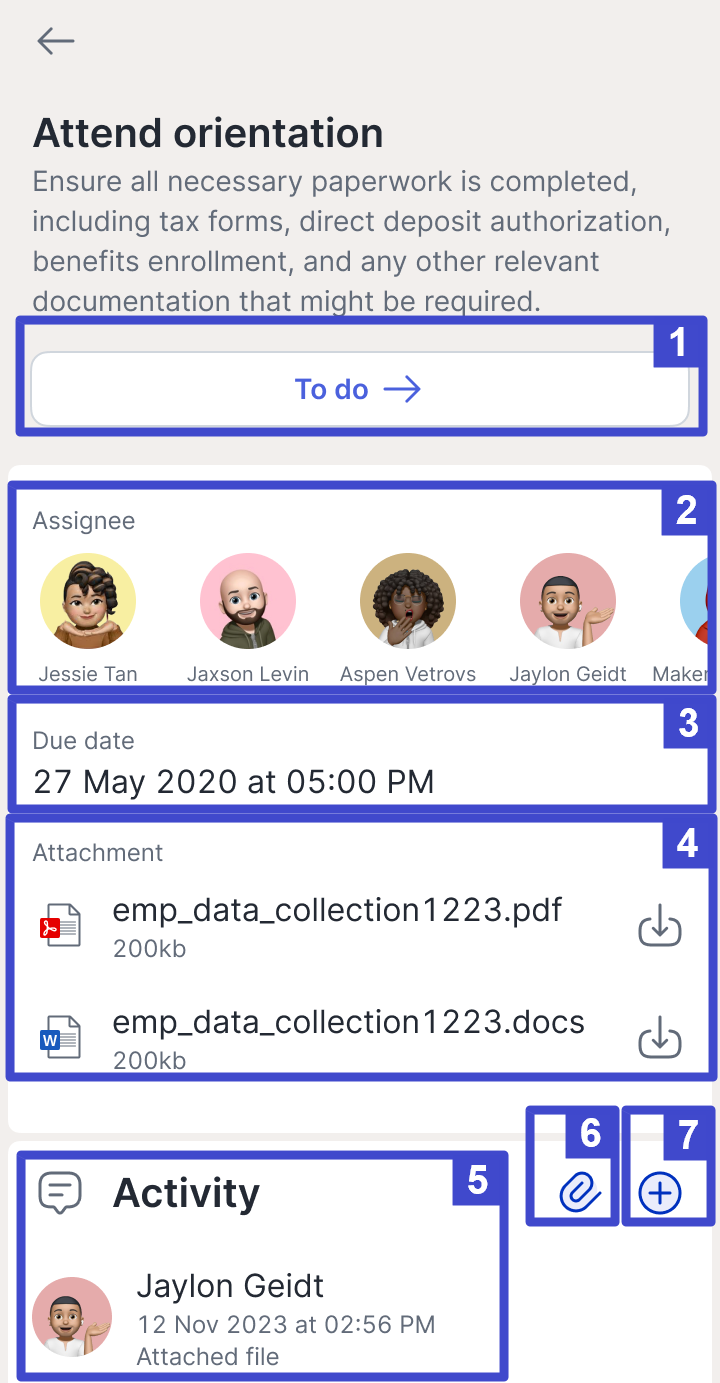Click the Attached file activity label

[x=207, y=1357]
